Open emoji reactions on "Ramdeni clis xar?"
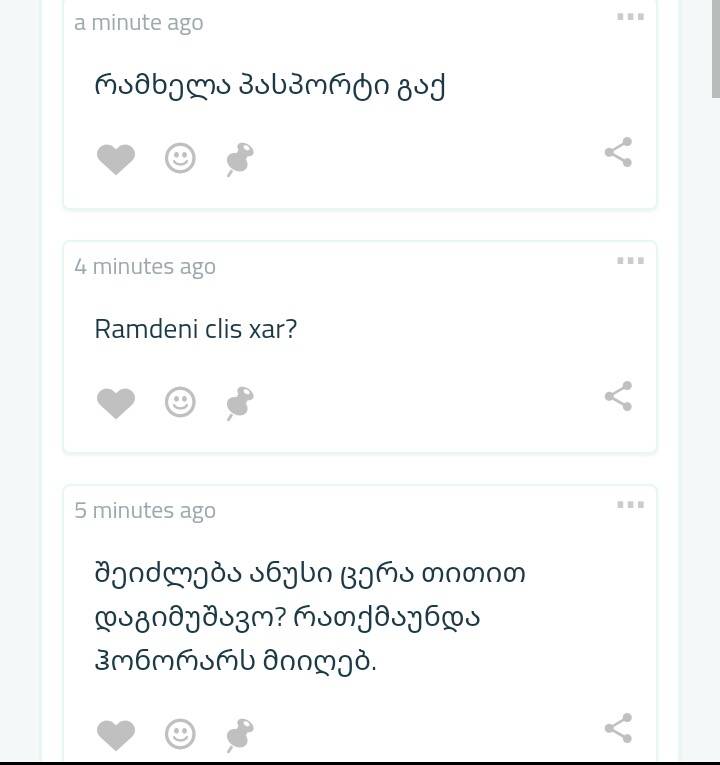Screen dimensions: 720x765 click(180, 402)
